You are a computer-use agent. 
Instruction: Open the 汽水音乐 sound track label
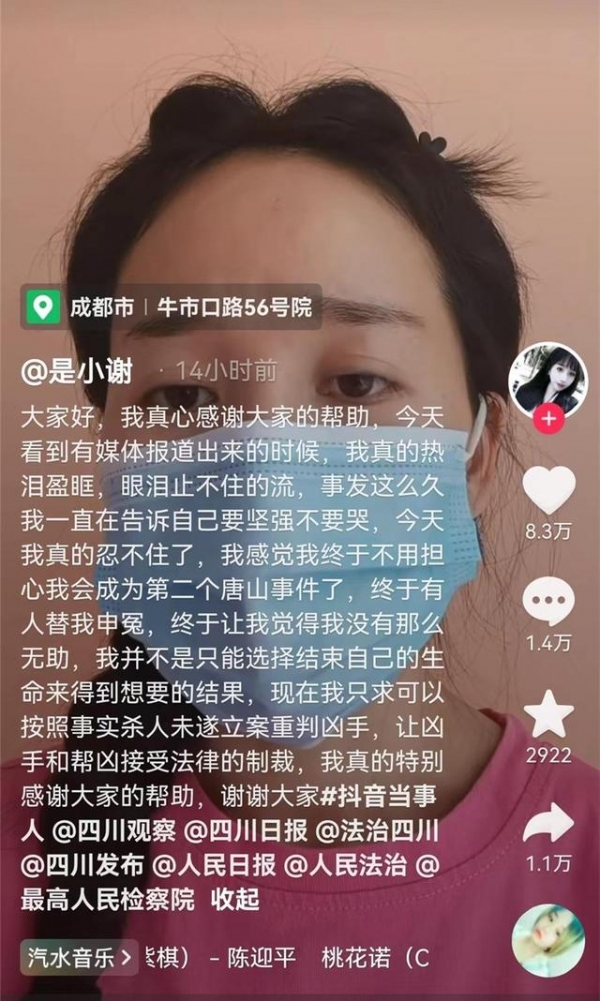(79, 957)
